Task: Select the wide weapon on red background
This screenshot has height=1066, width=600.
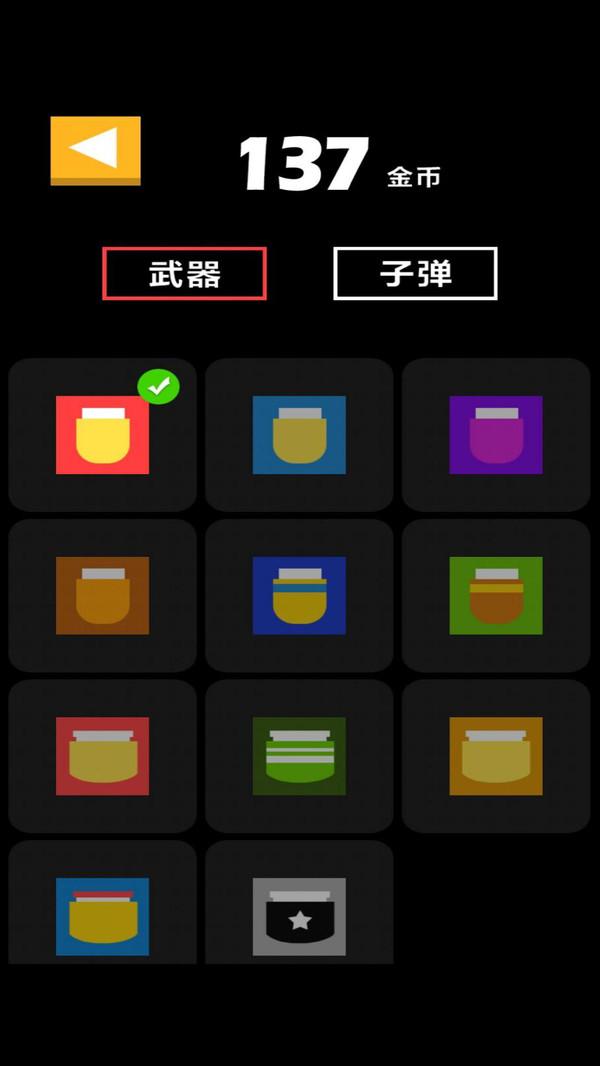Action: pyautogui.click(x=102, y=756)
